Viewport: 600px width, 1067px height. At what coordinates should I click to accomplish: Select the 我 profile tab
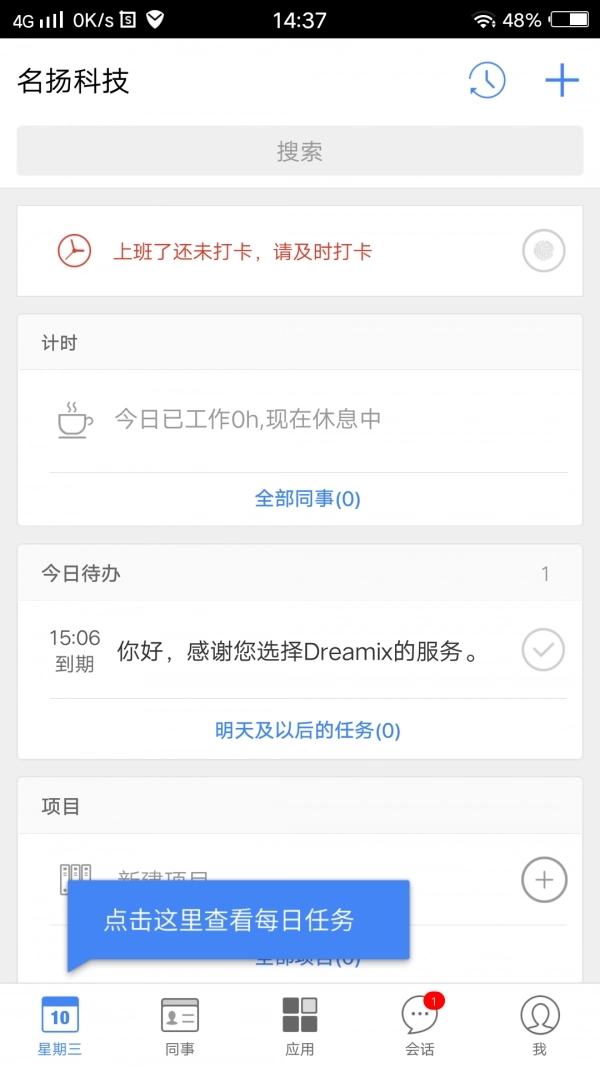(x=540, y=1026)
